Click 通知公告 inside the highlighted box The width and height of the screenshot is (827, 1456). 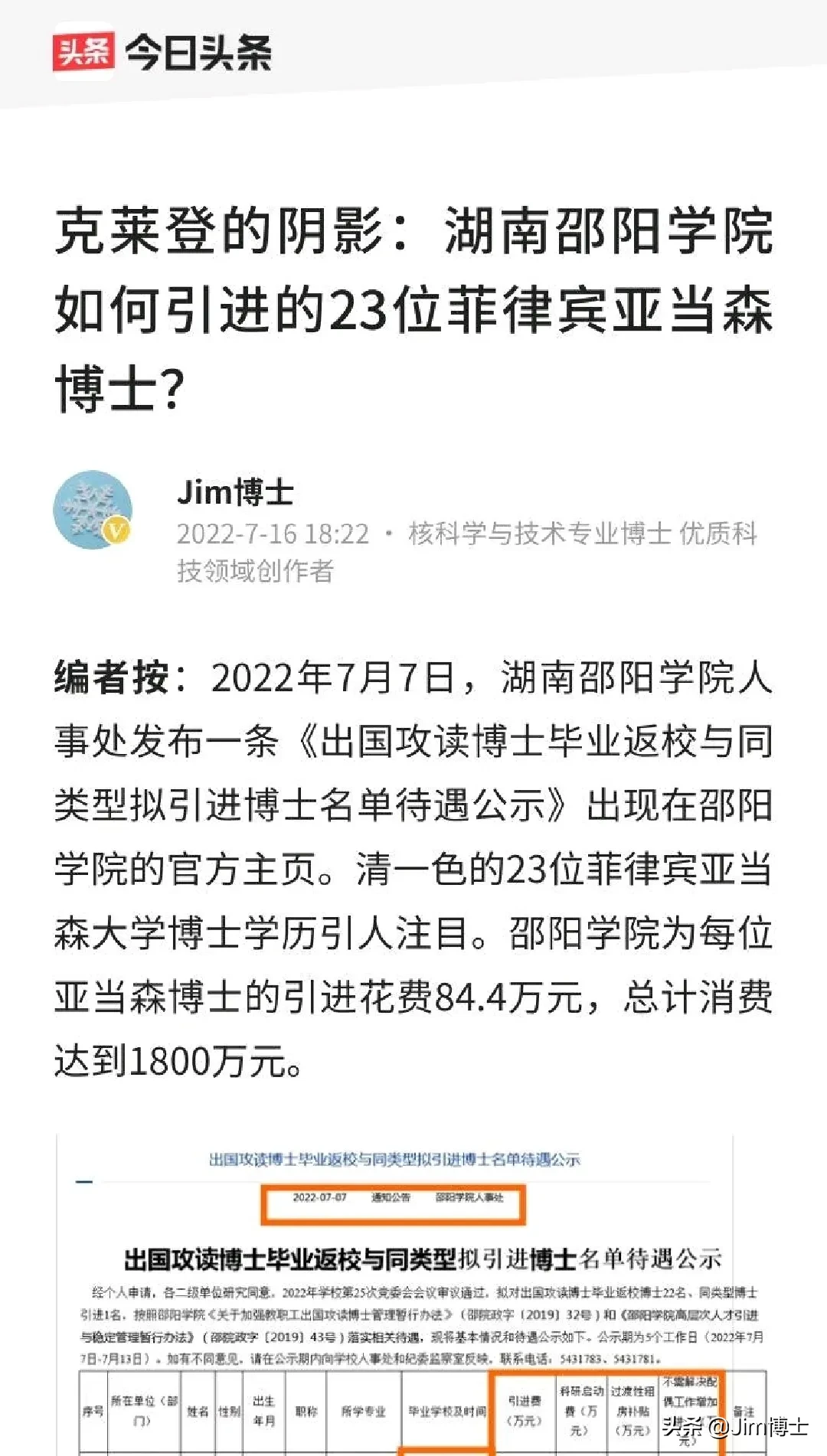[x=391, y=1198]
